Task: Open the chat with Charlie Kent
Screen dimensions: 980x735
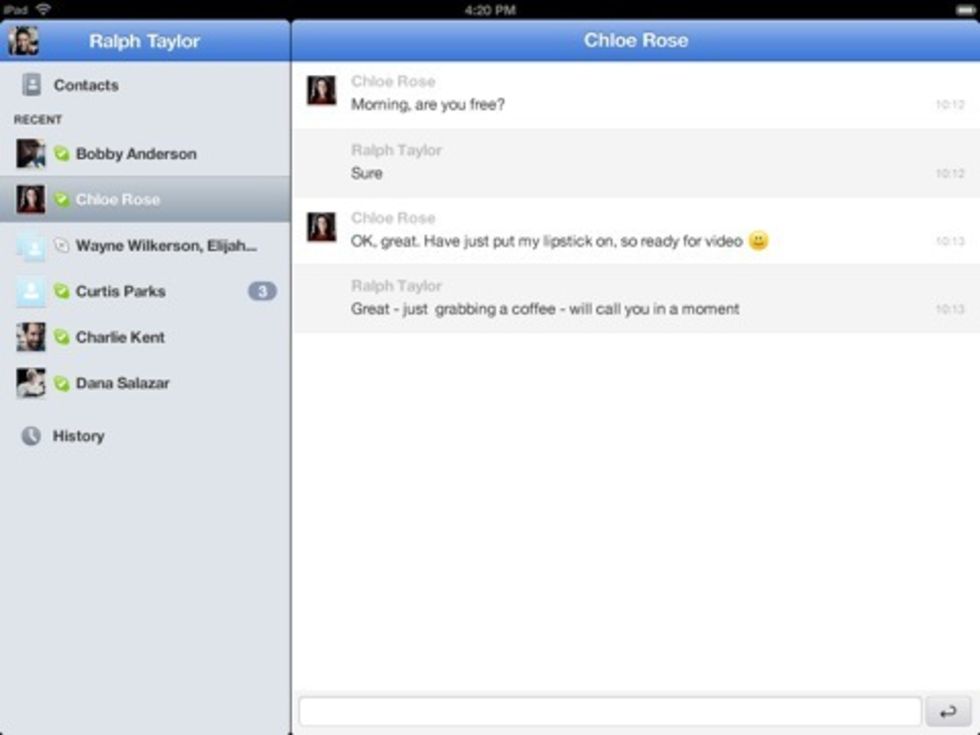Action: coord(120,338)
